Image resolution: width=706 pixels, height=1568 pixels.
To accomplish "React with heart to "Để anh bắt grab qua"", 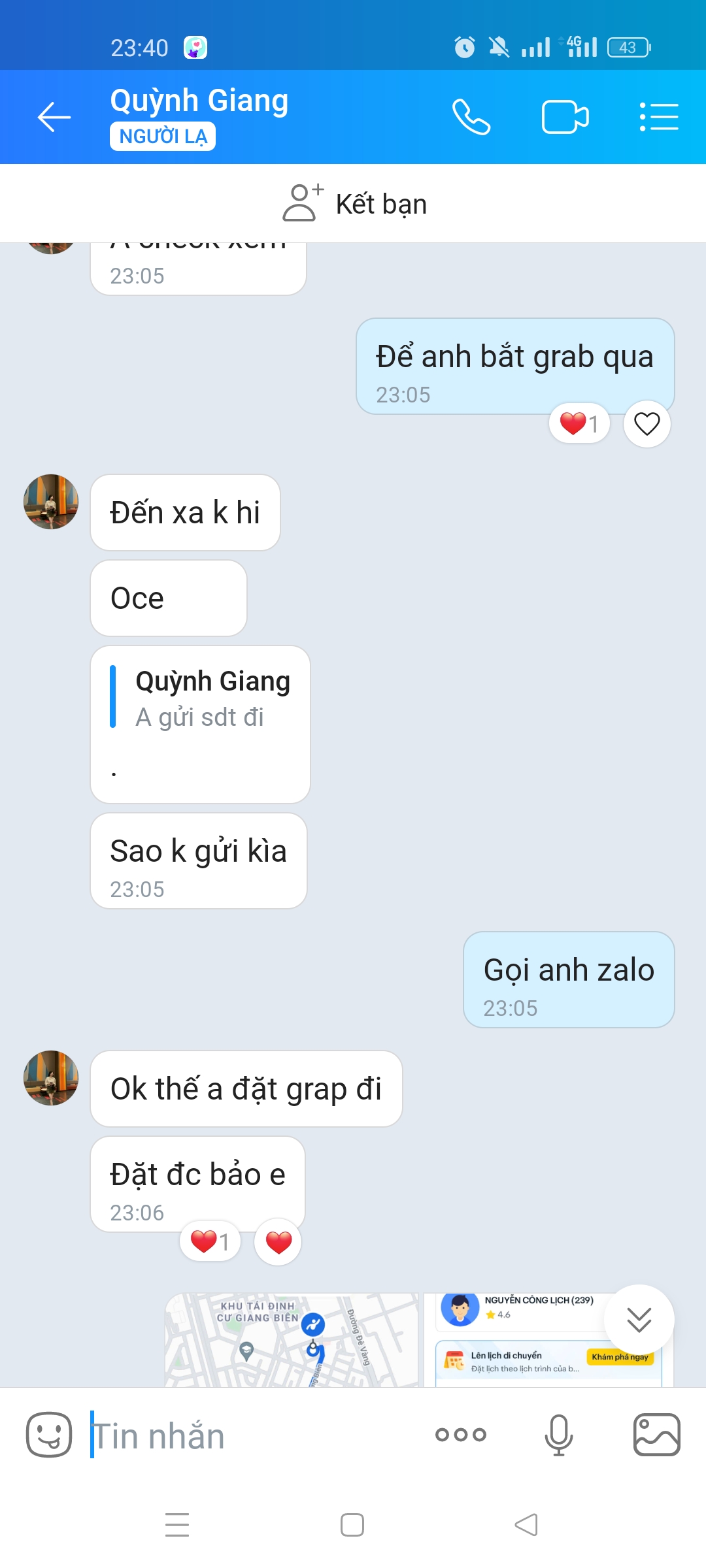I will (x=647, y=424).
